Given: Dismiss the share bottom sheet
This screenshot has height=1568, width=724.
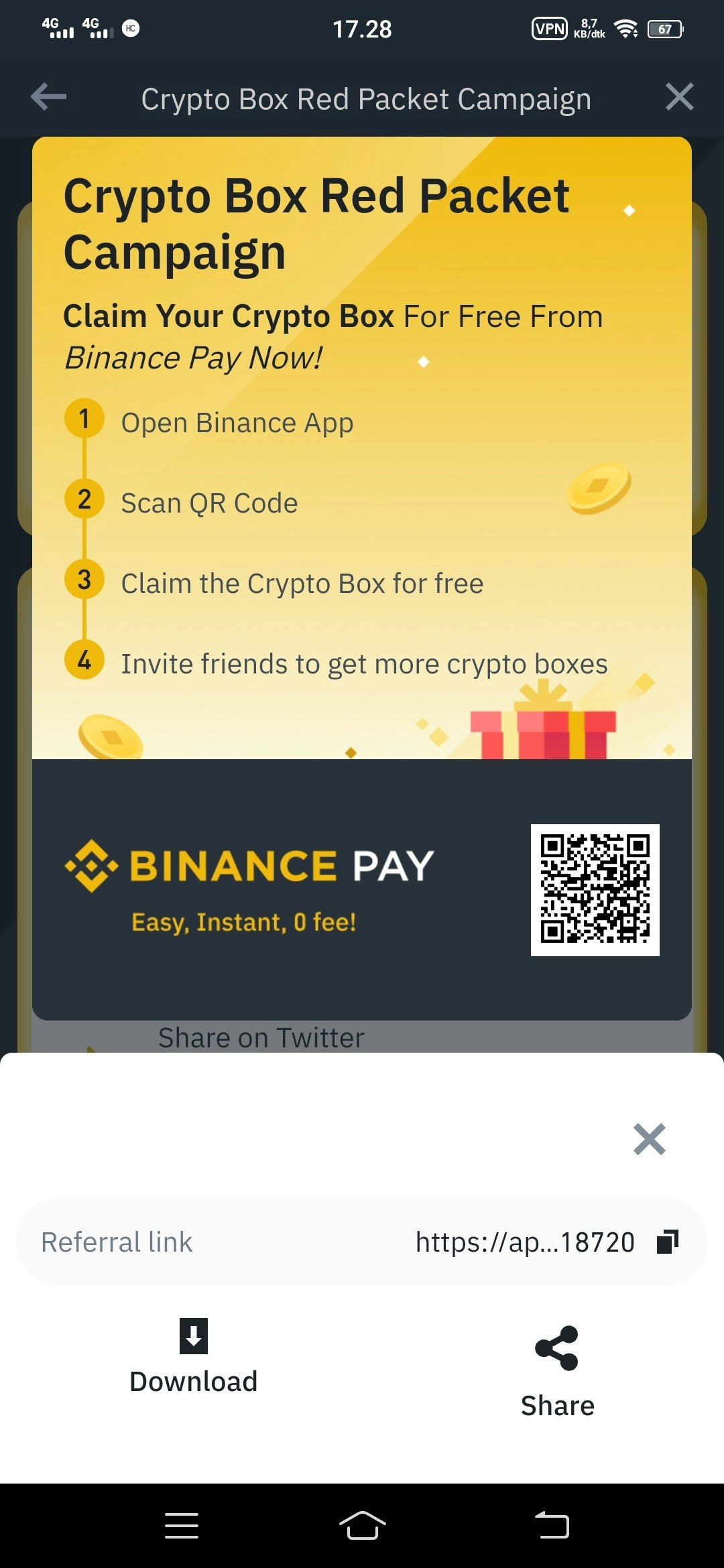Looking at the screenshot, I should click(649, 1139).
